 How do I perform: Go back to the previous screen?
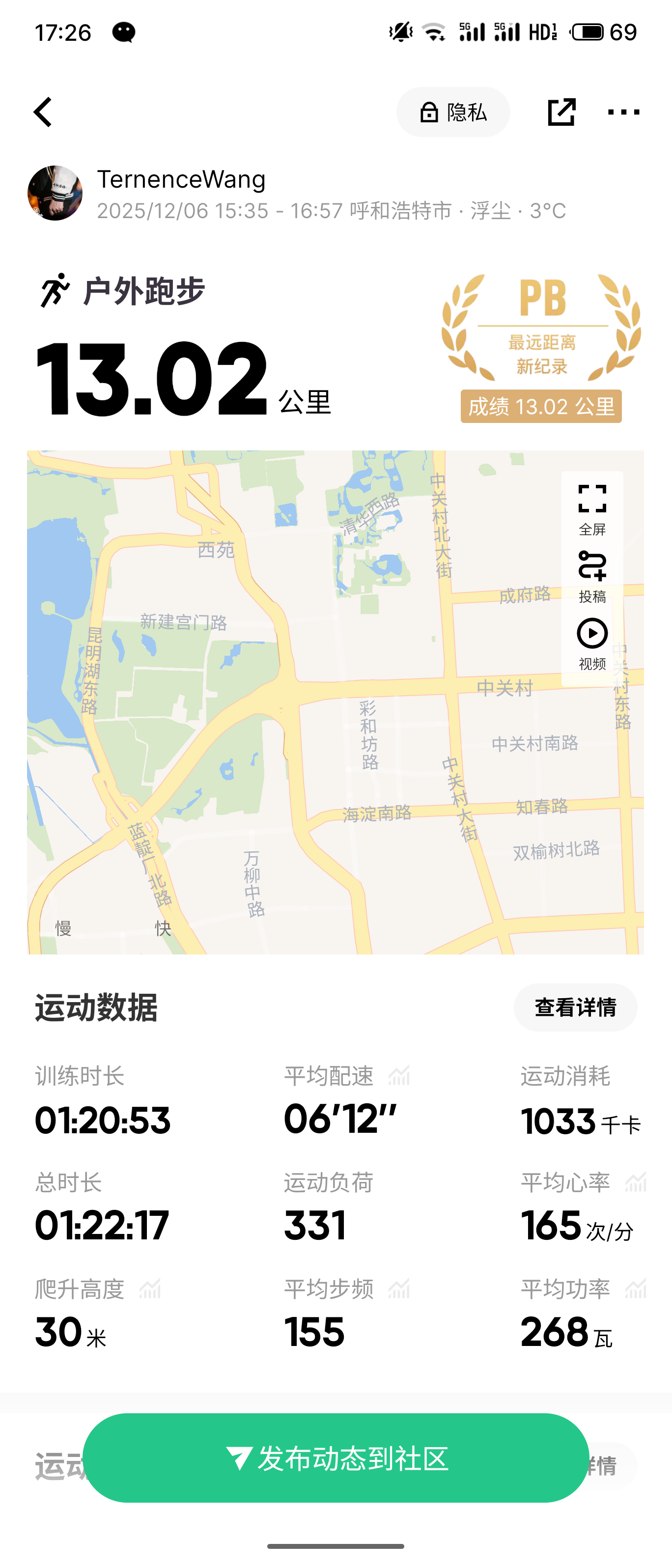[x=43, y=112]
